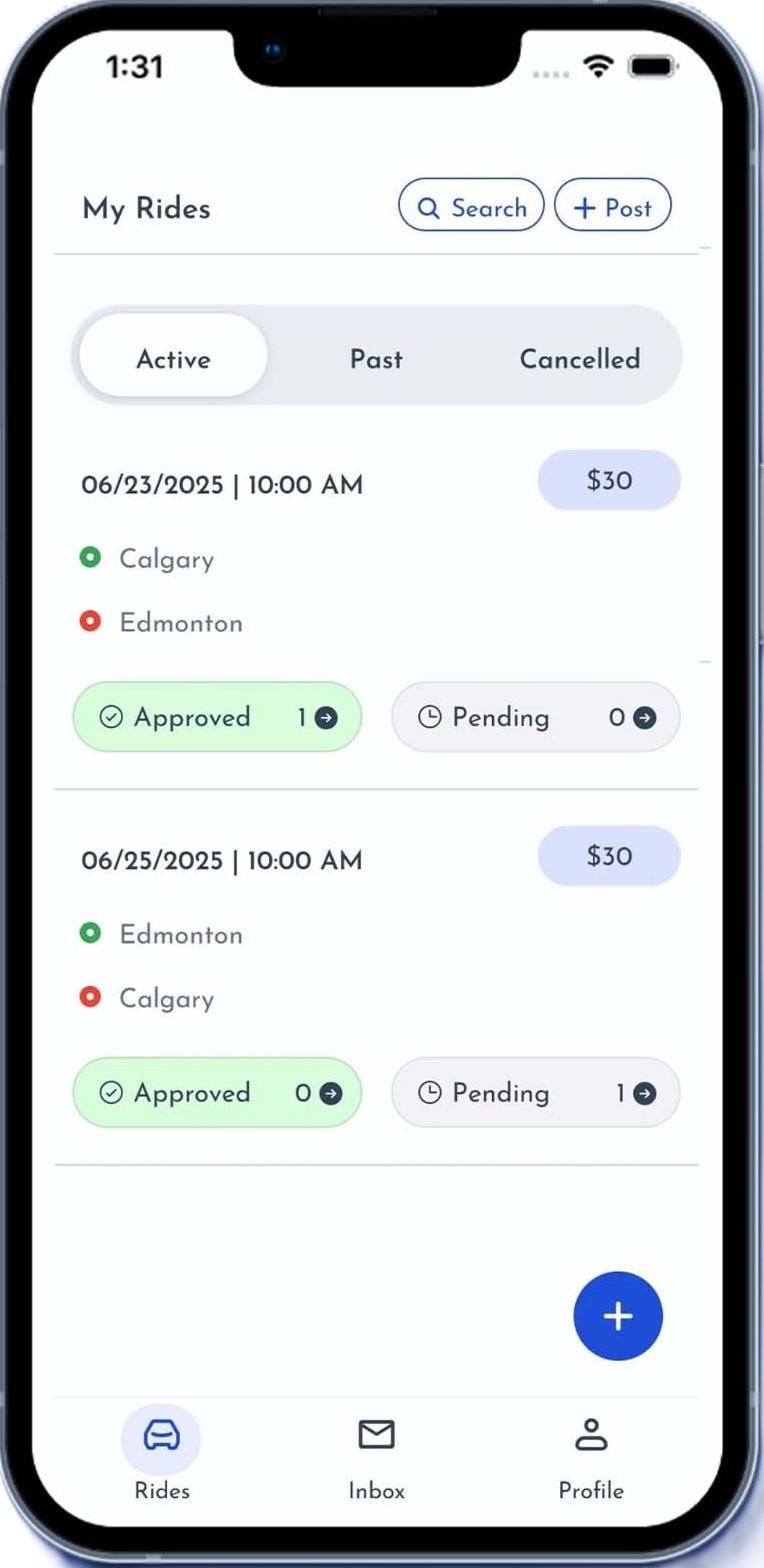Switch to the Past tab
Screen dimensions: 764x1568
pos(376,358)
